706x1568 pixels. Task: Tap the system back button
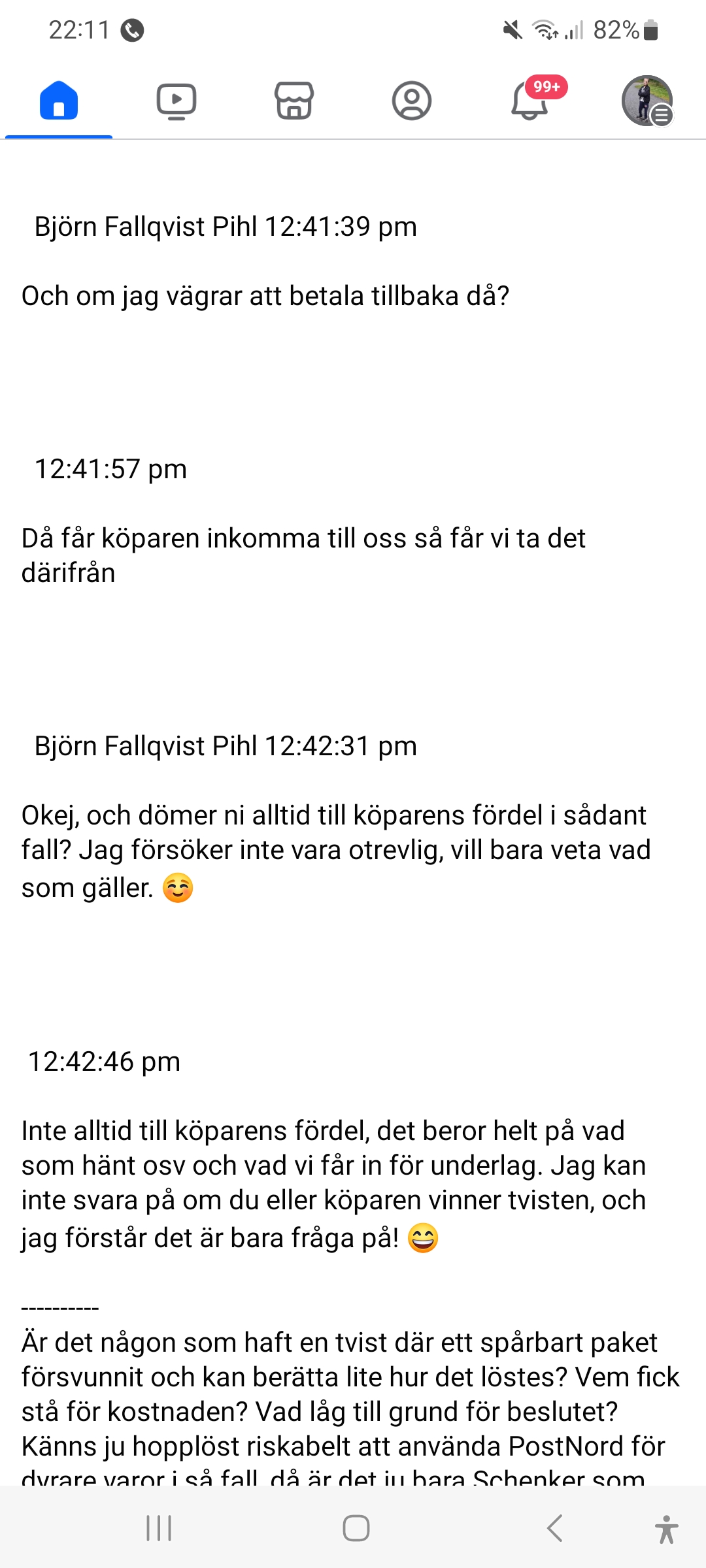click(554, 1528)
